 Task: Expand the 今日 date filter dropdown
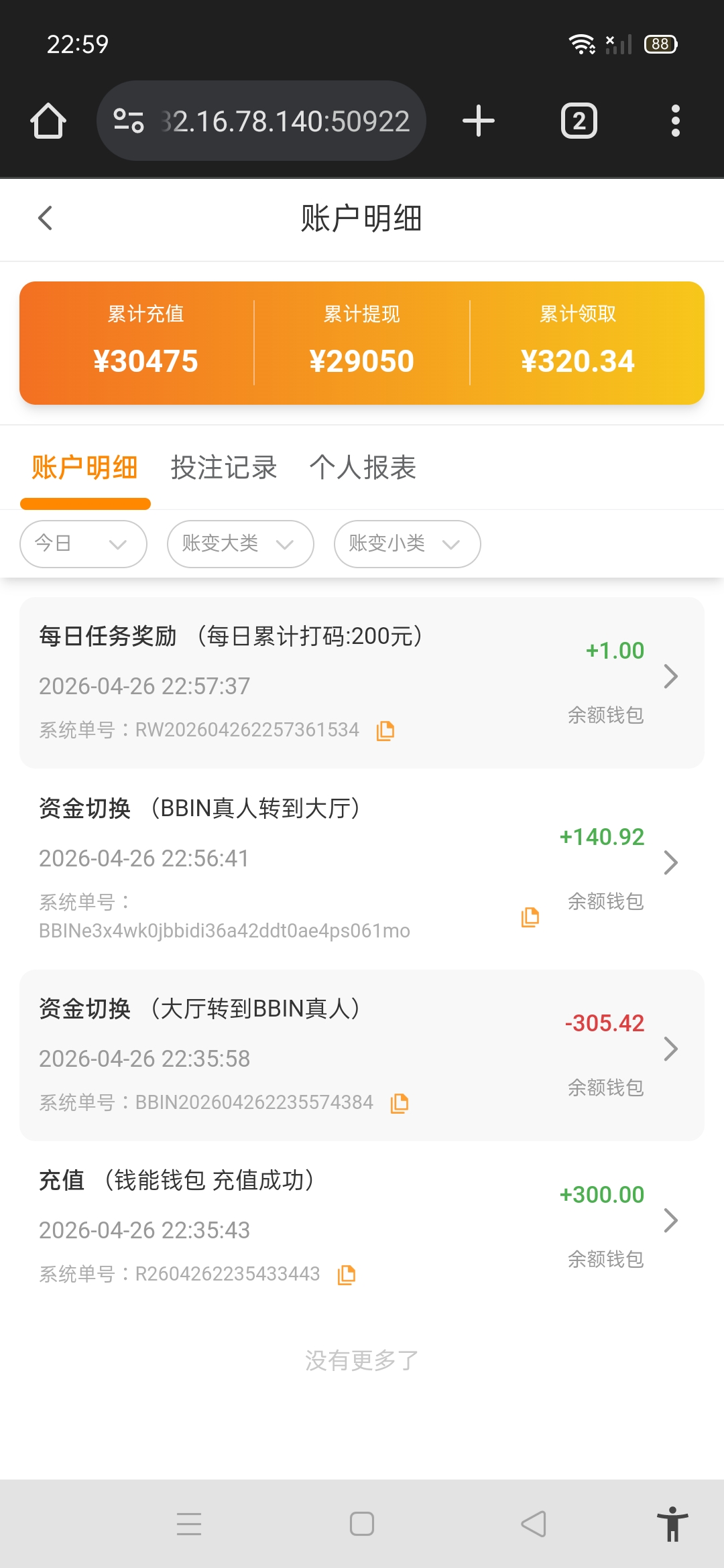[x=83, y=543]
